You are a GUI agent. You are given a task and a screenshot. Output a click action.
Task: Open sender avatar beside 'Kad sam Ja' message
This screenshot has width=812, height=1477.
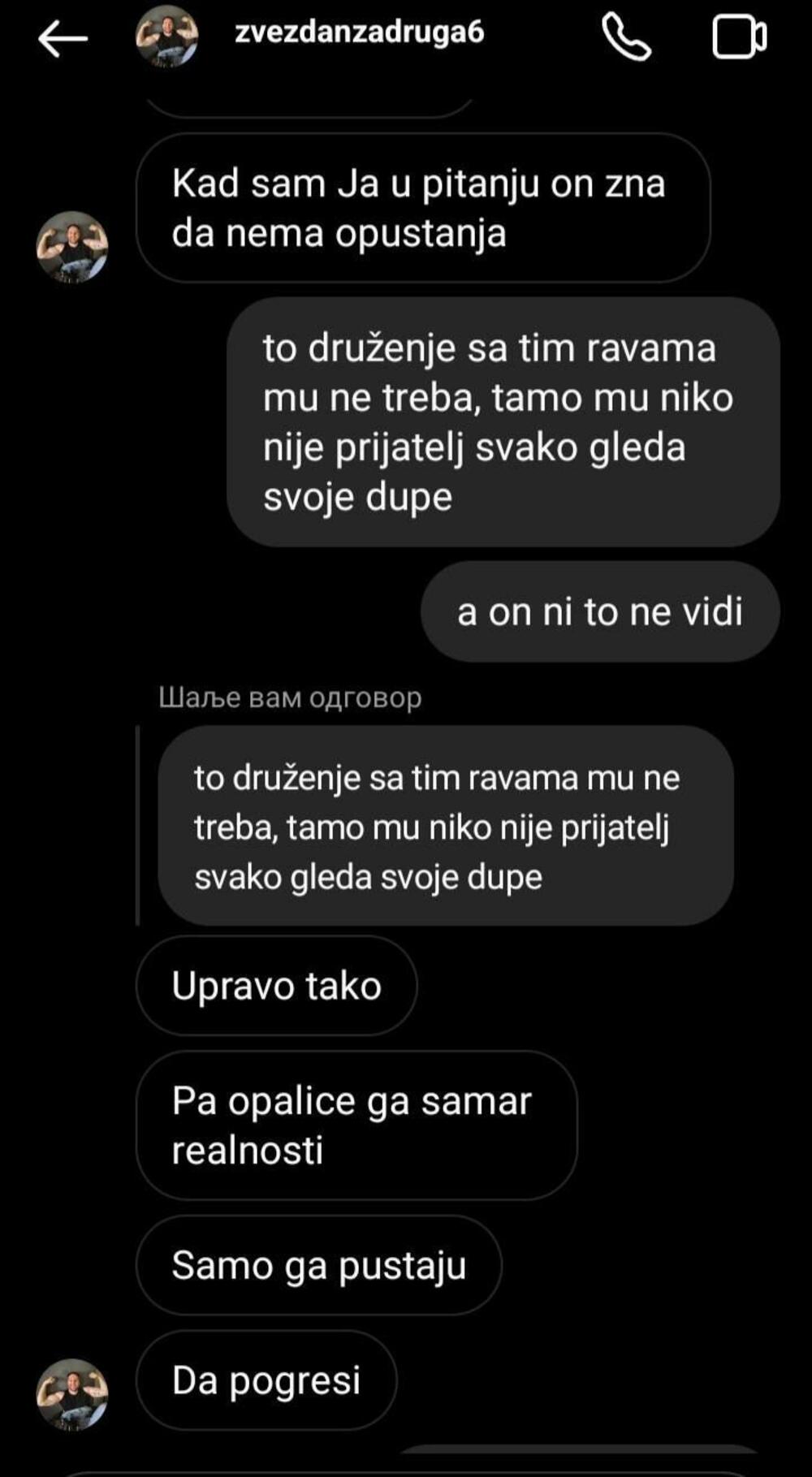click(72, 247)
